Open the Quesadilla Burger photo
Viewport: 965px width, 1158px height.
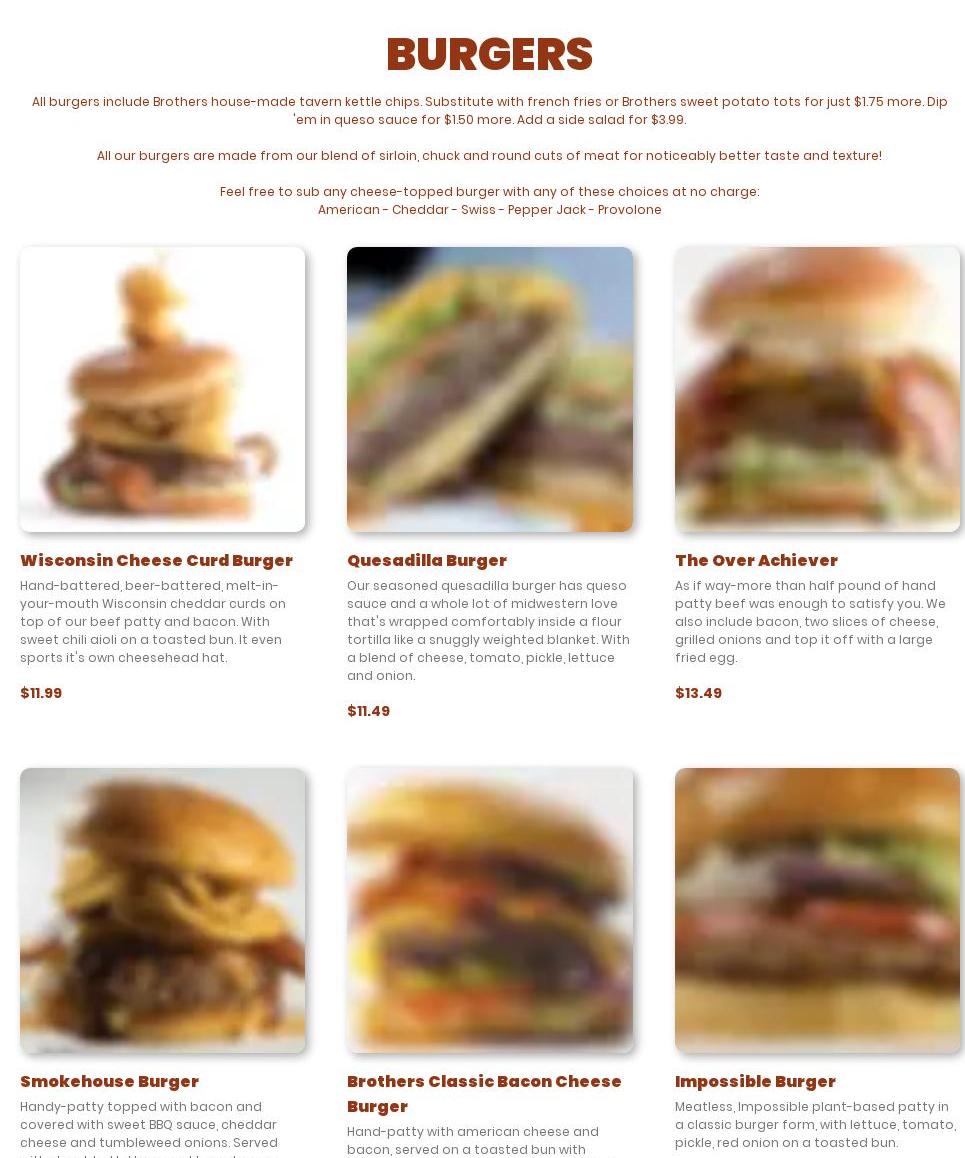489,389
